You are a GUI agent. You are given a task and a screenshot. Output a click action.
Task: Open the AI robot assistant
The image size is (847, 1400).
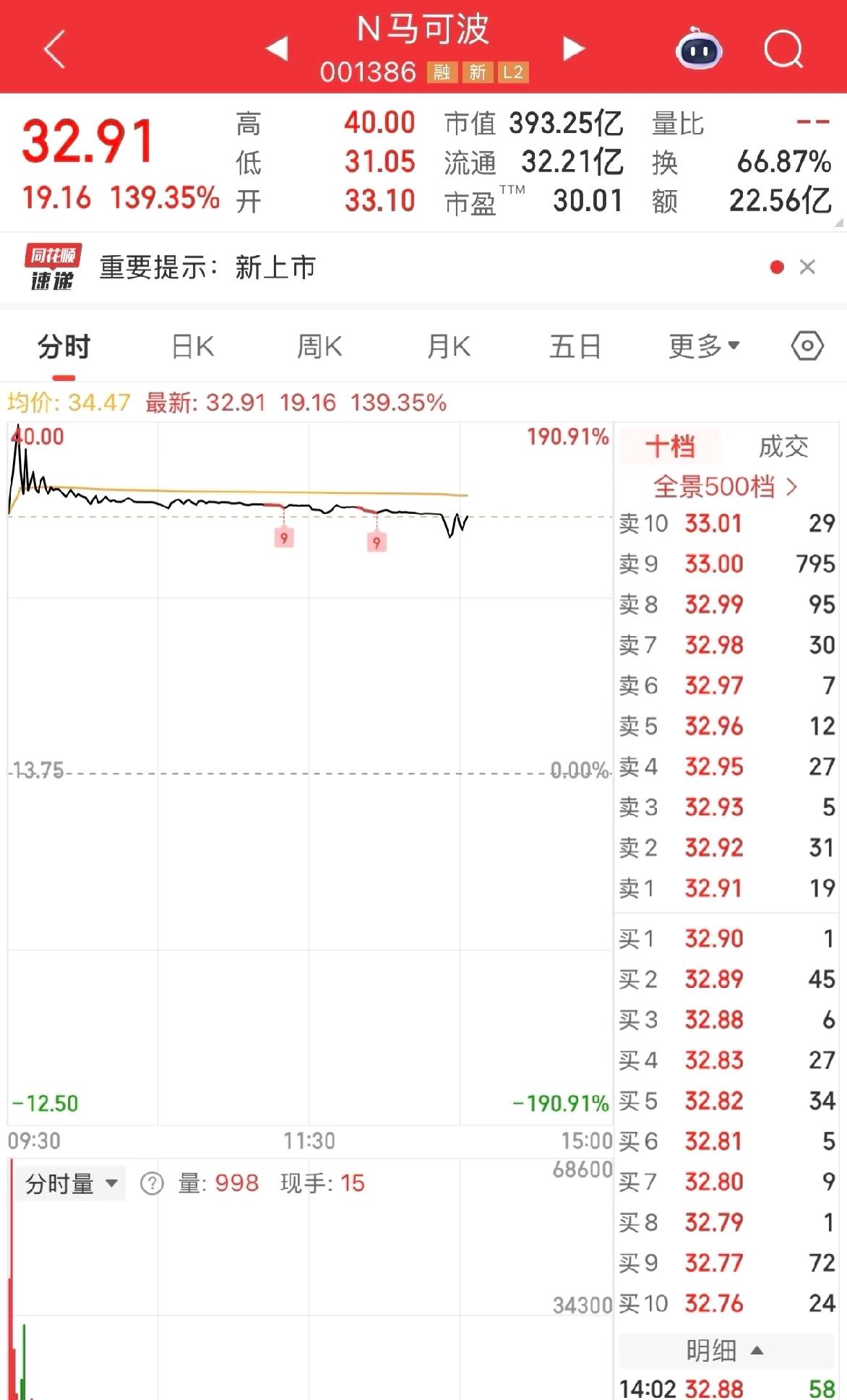(x=699, y=49)
